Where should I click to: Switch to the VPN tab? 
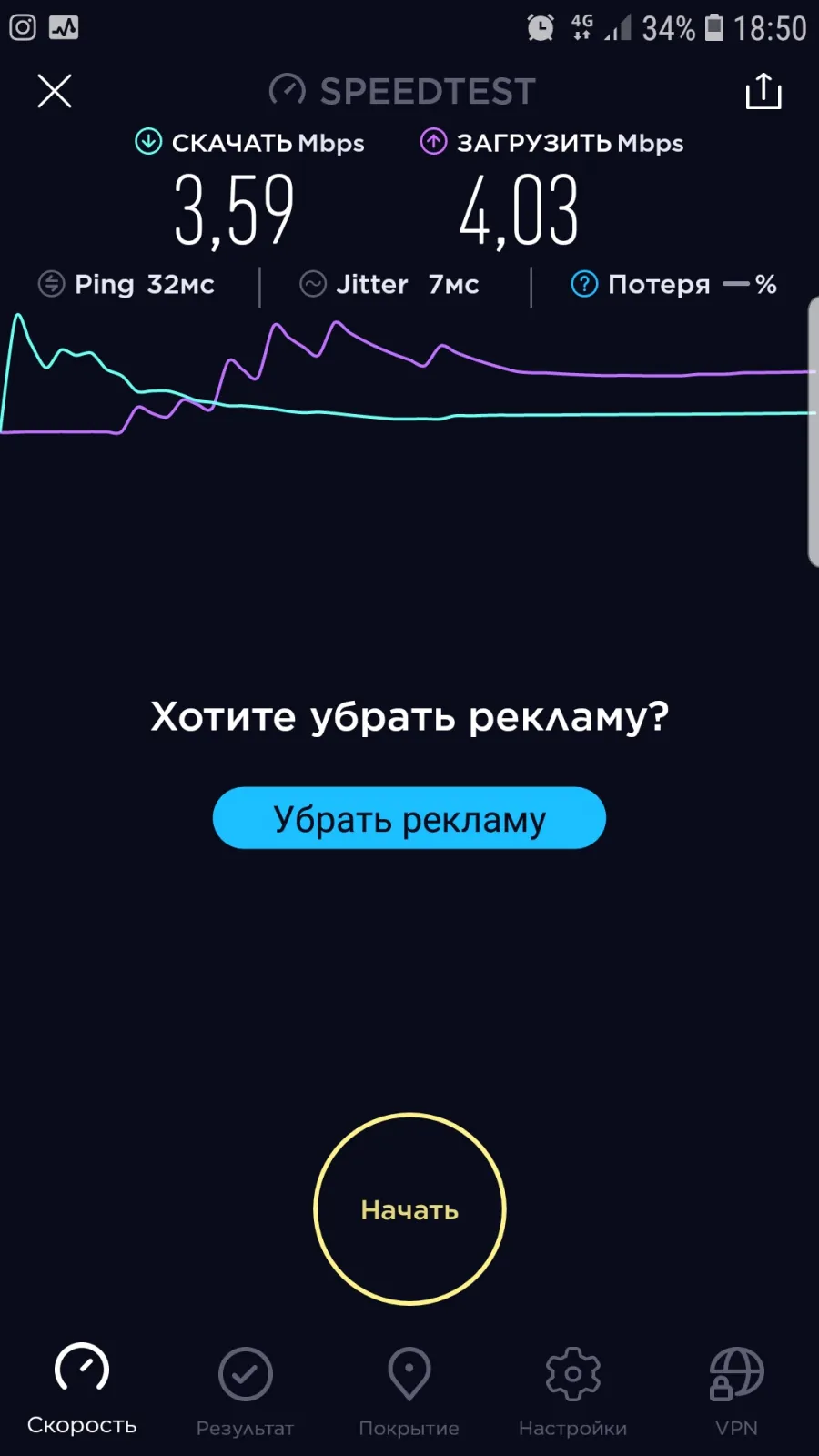(x=737, y=1392)
